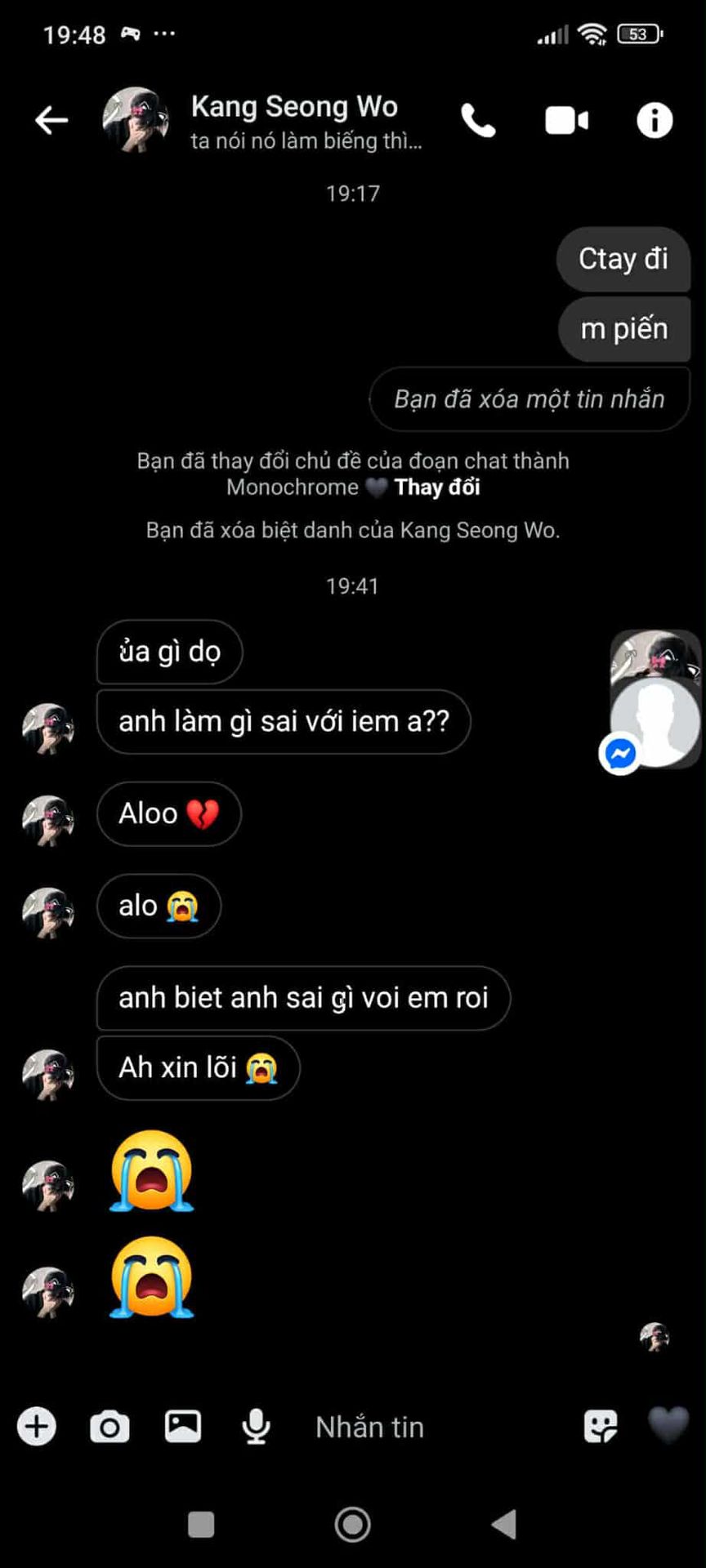Tap "Thay đổi" to change chat theme
The image size is (706, 1568).
point(437,488)
